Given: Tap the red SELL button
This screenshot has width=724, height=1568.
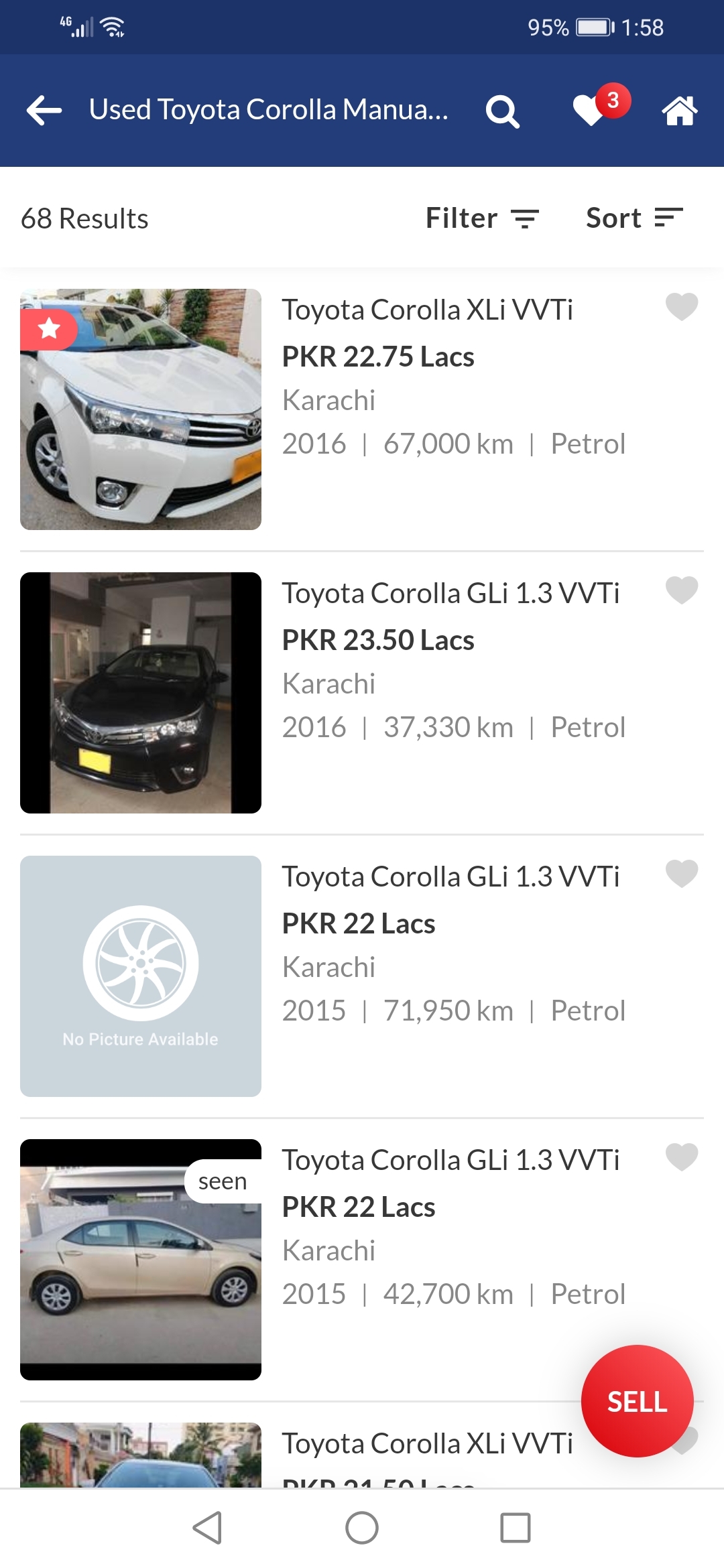Looking at the screenshot, I should (x=637, y=1401).
